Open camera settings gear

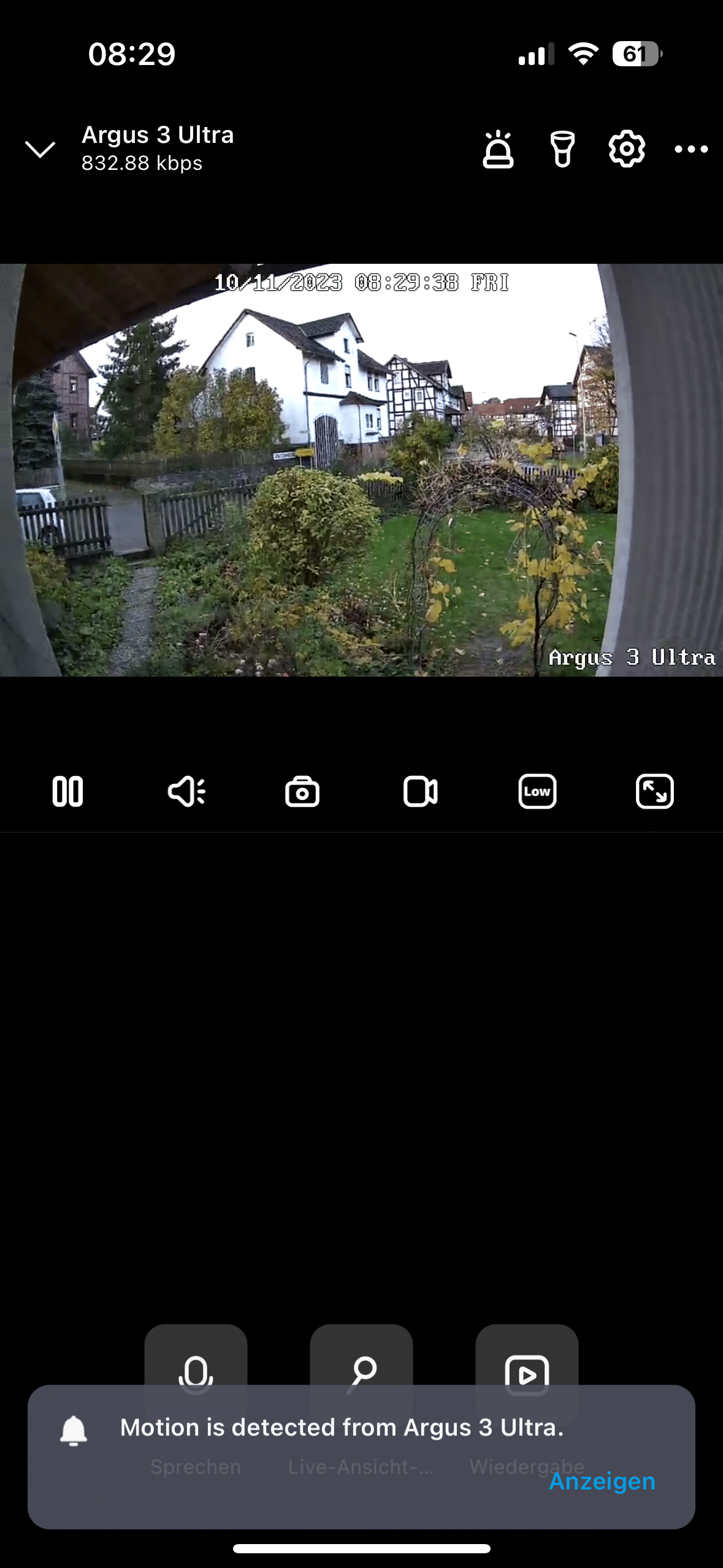click(x=627, y=149)
